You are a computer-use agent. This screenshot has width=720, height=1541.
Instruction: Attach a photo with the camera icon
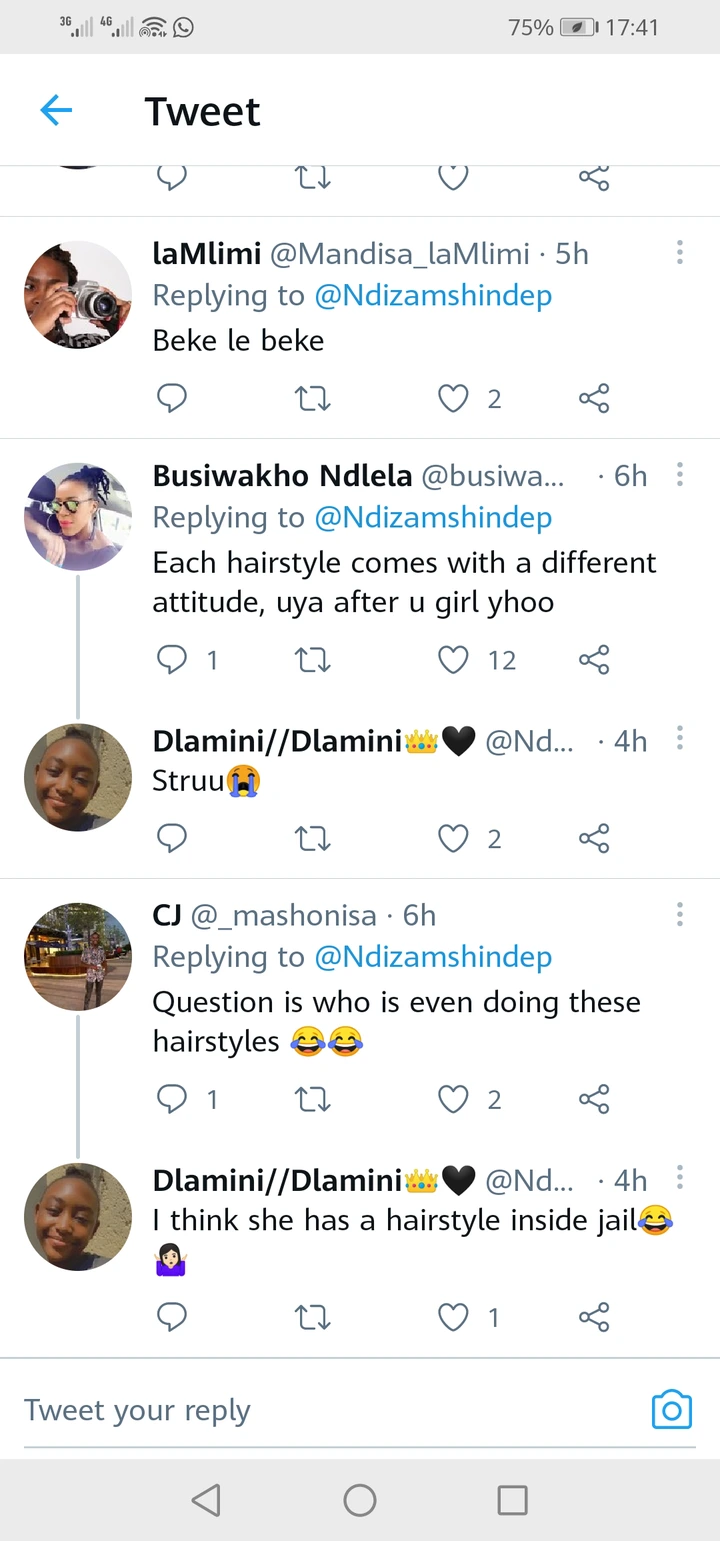[672, 1409]
